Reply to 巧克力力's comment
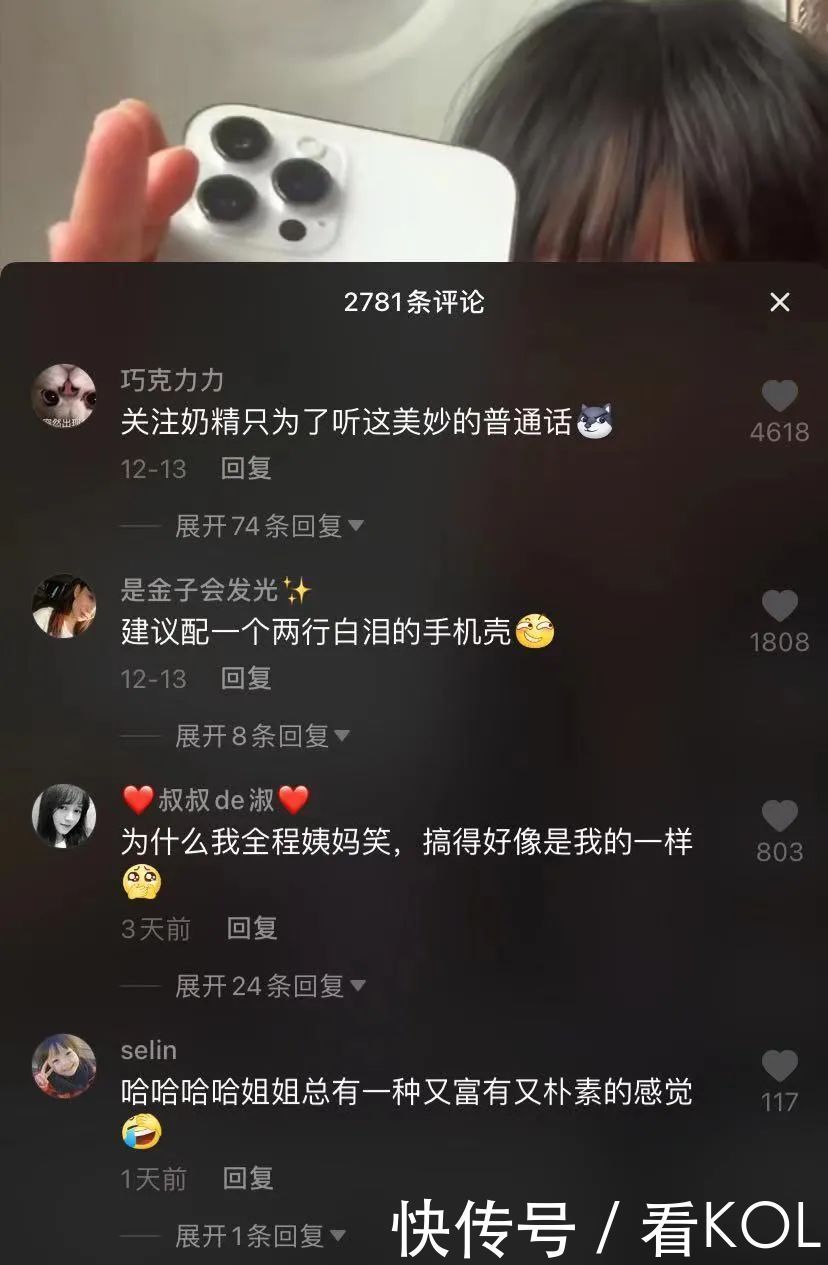This screenshot has height=1265, width=828. [x=245, y=467]
